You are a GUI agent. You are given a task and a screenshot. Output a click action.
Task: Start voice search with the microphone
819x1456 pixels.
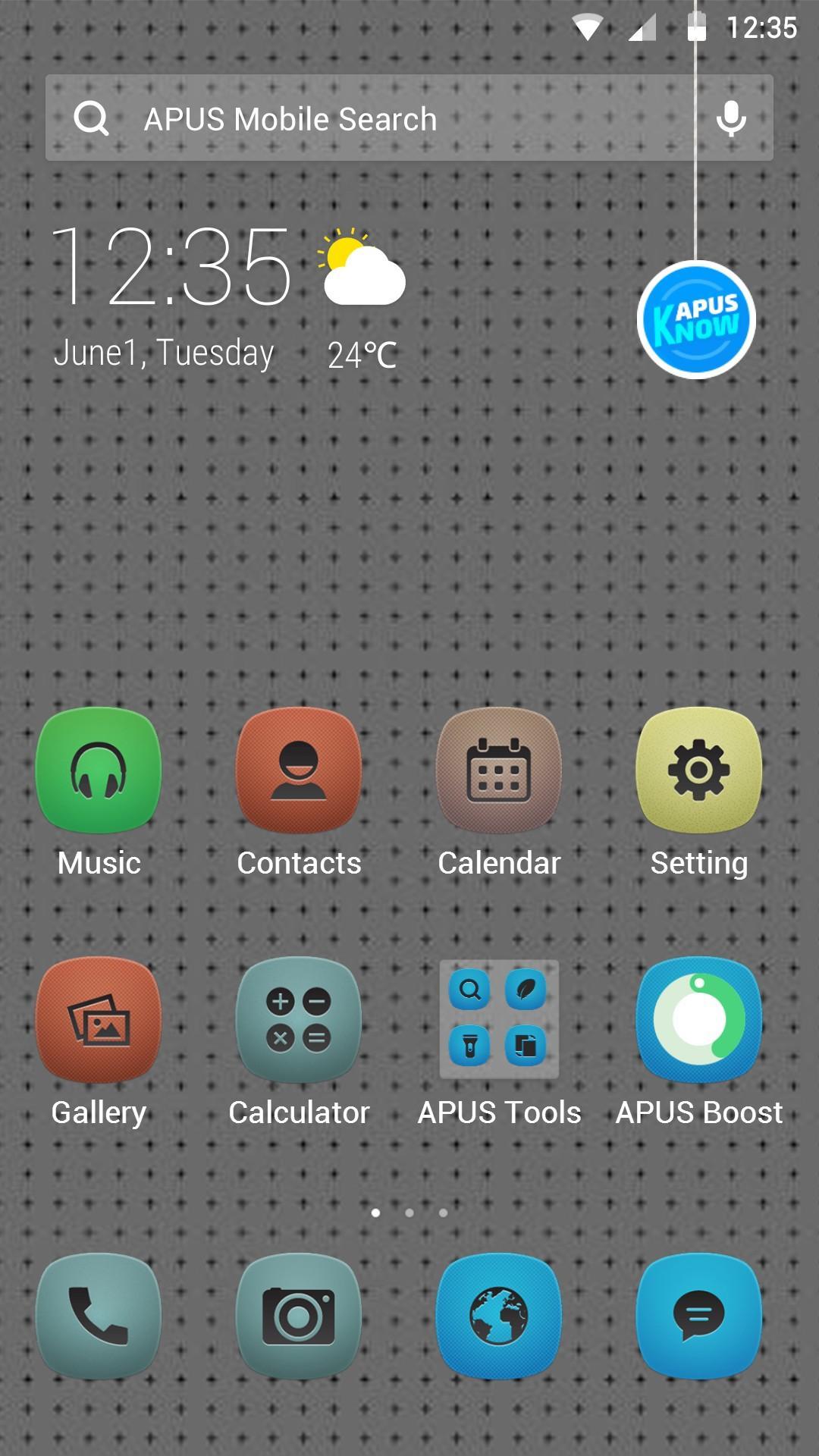pyautogui.click(x=731, y=118)
